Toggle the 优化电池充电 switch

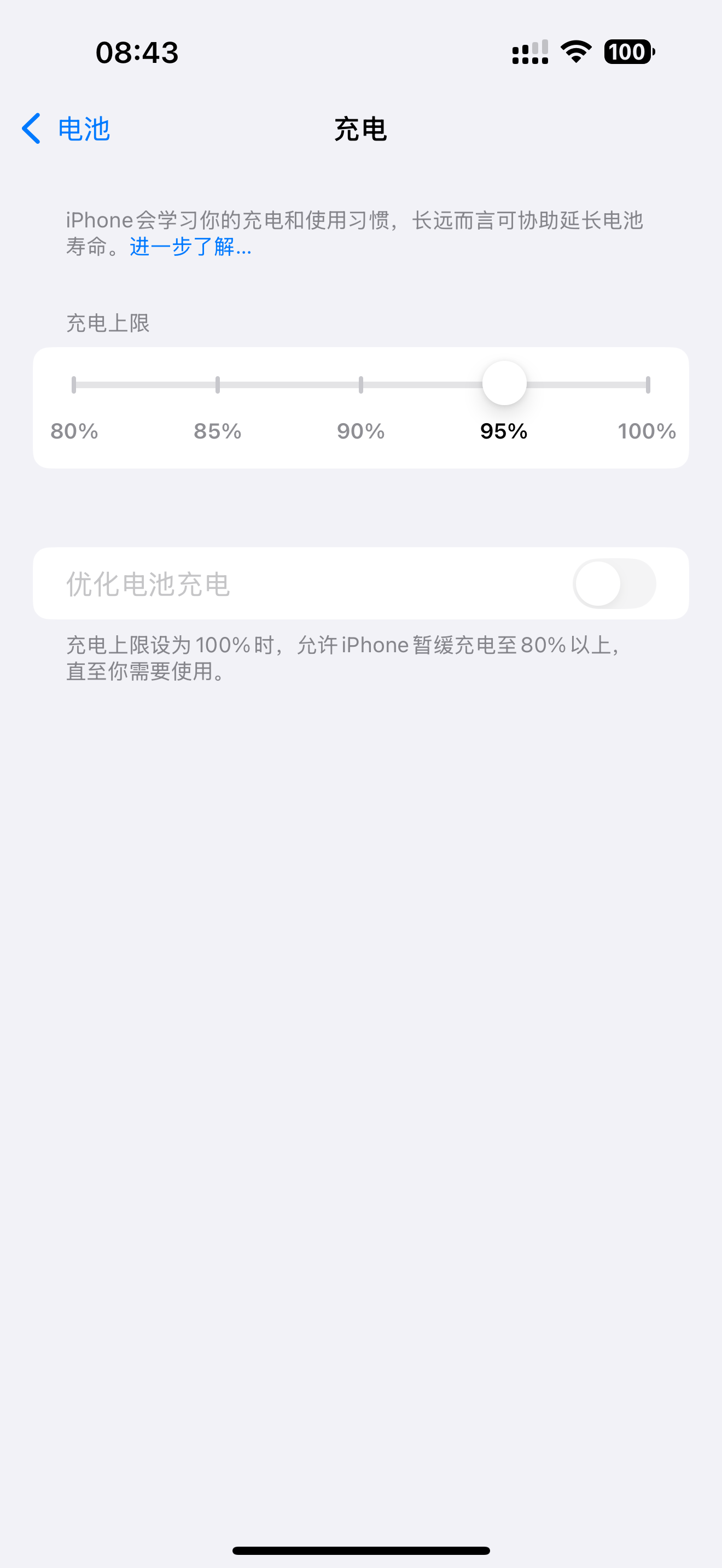click(614, 584)
